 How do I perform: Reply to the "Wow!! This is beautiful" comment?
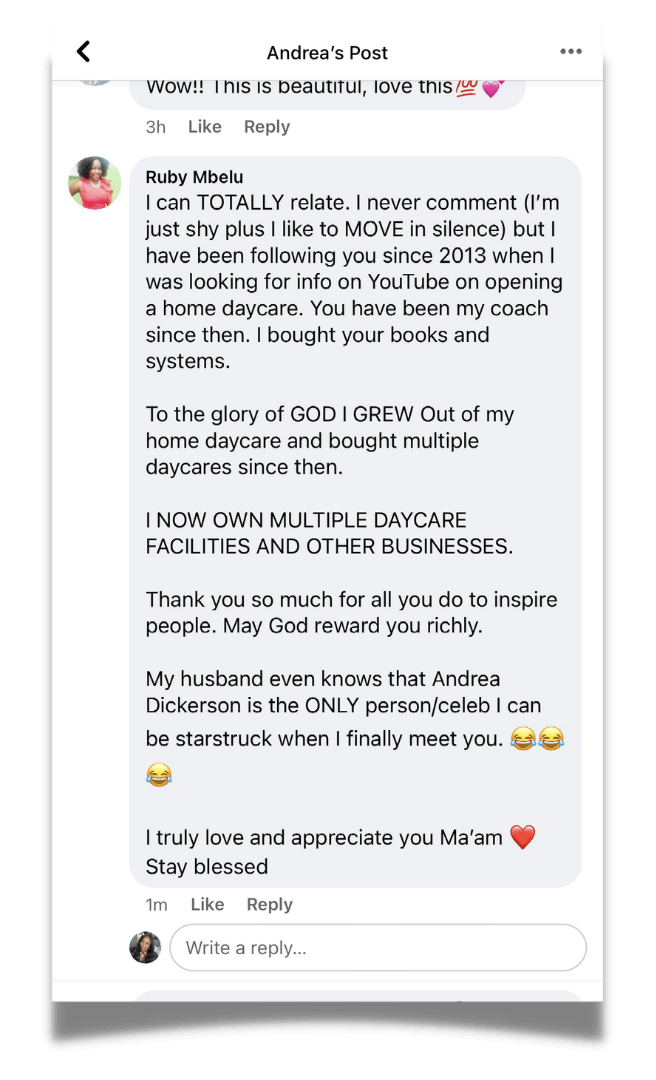[267, 127]
